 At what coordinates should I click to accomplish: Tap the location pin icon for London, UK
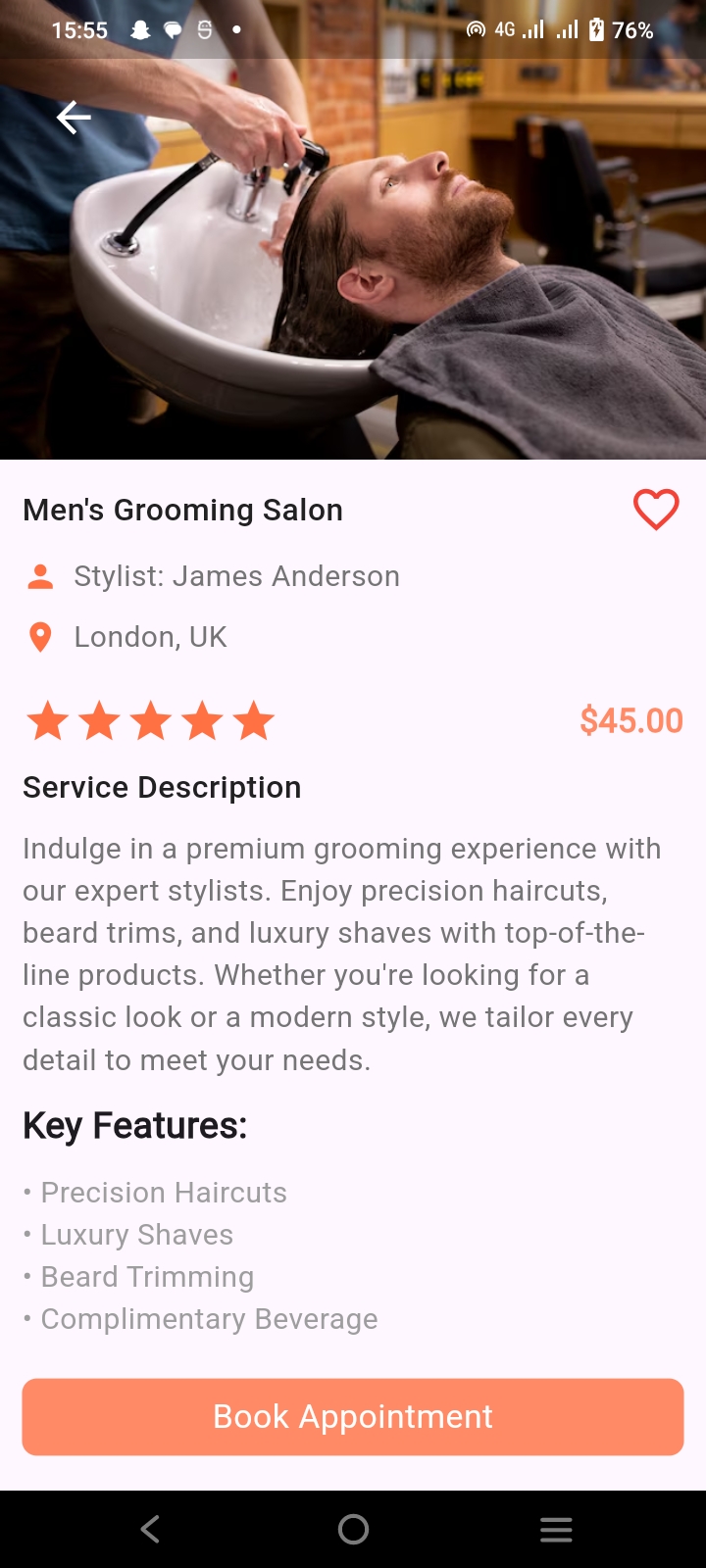[x=39, y=636]
